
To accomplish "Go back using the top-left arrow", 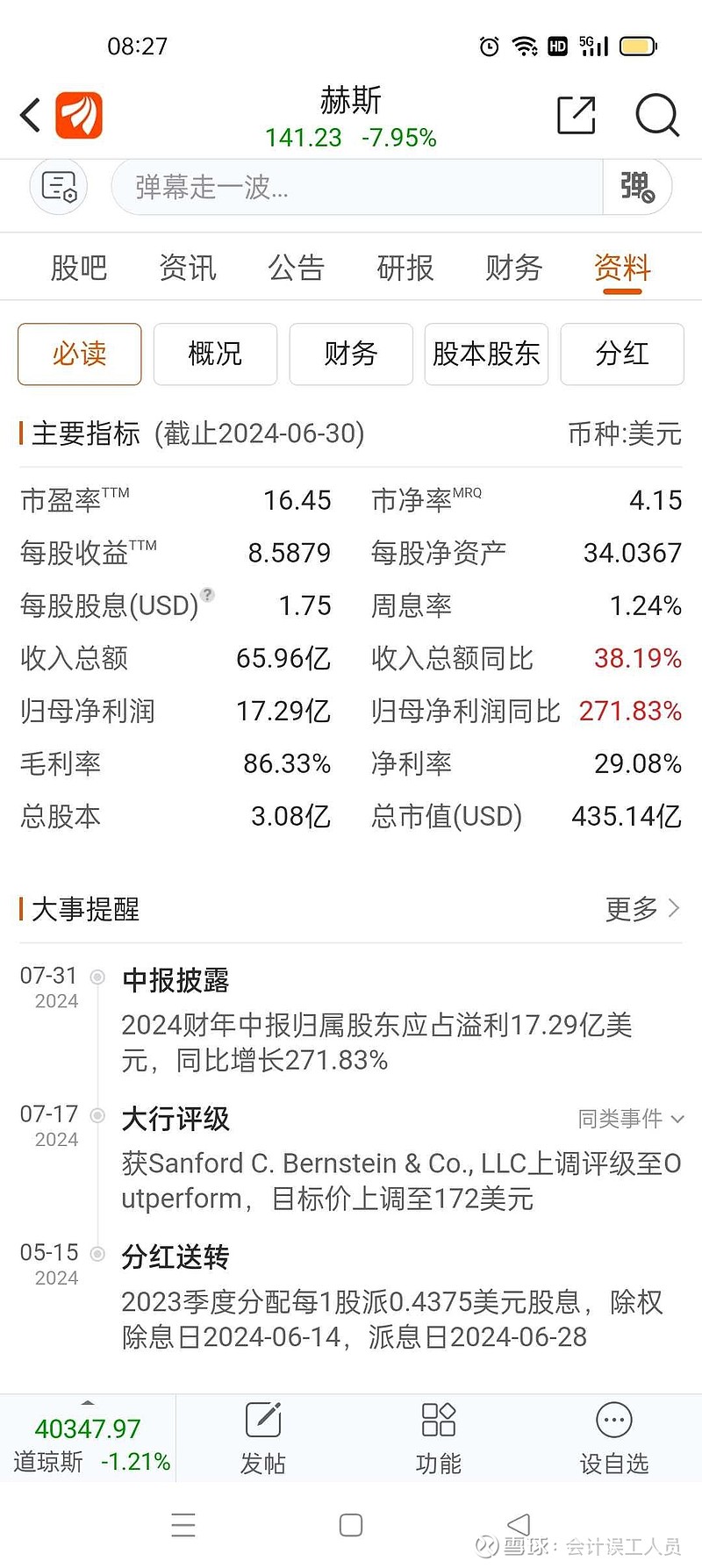I will 31,115.
